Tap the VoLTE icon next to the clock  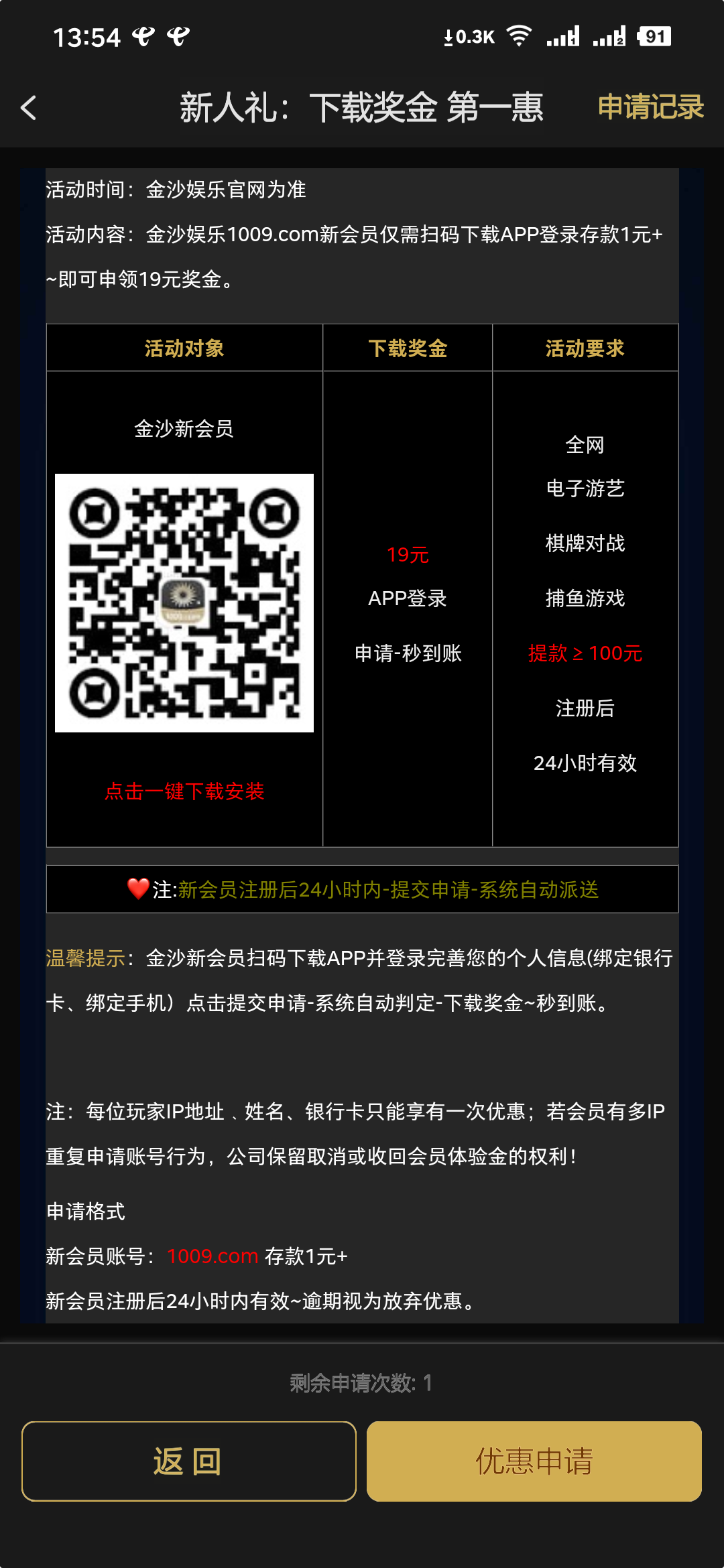coord(143,37)
